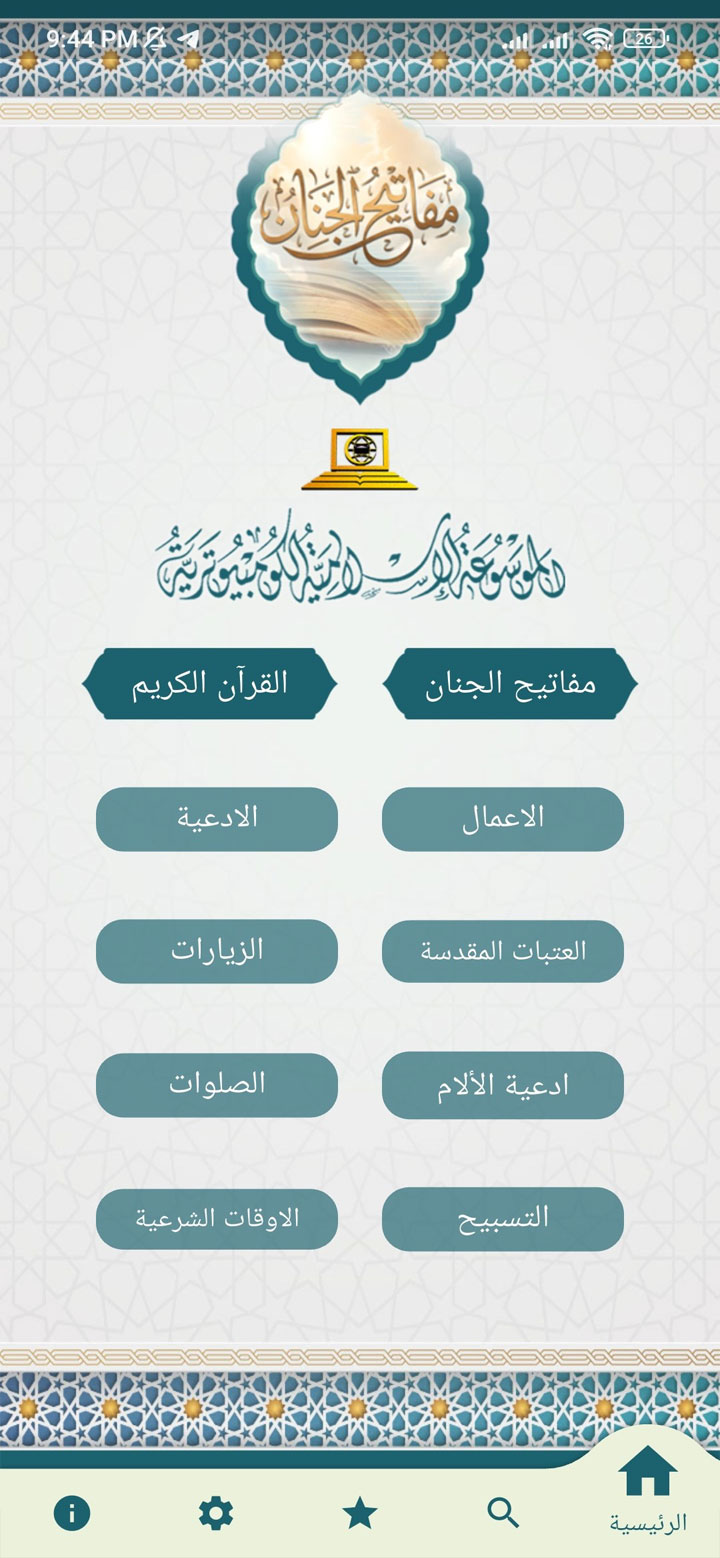Open the الصلوات section

coord(217,1085)
